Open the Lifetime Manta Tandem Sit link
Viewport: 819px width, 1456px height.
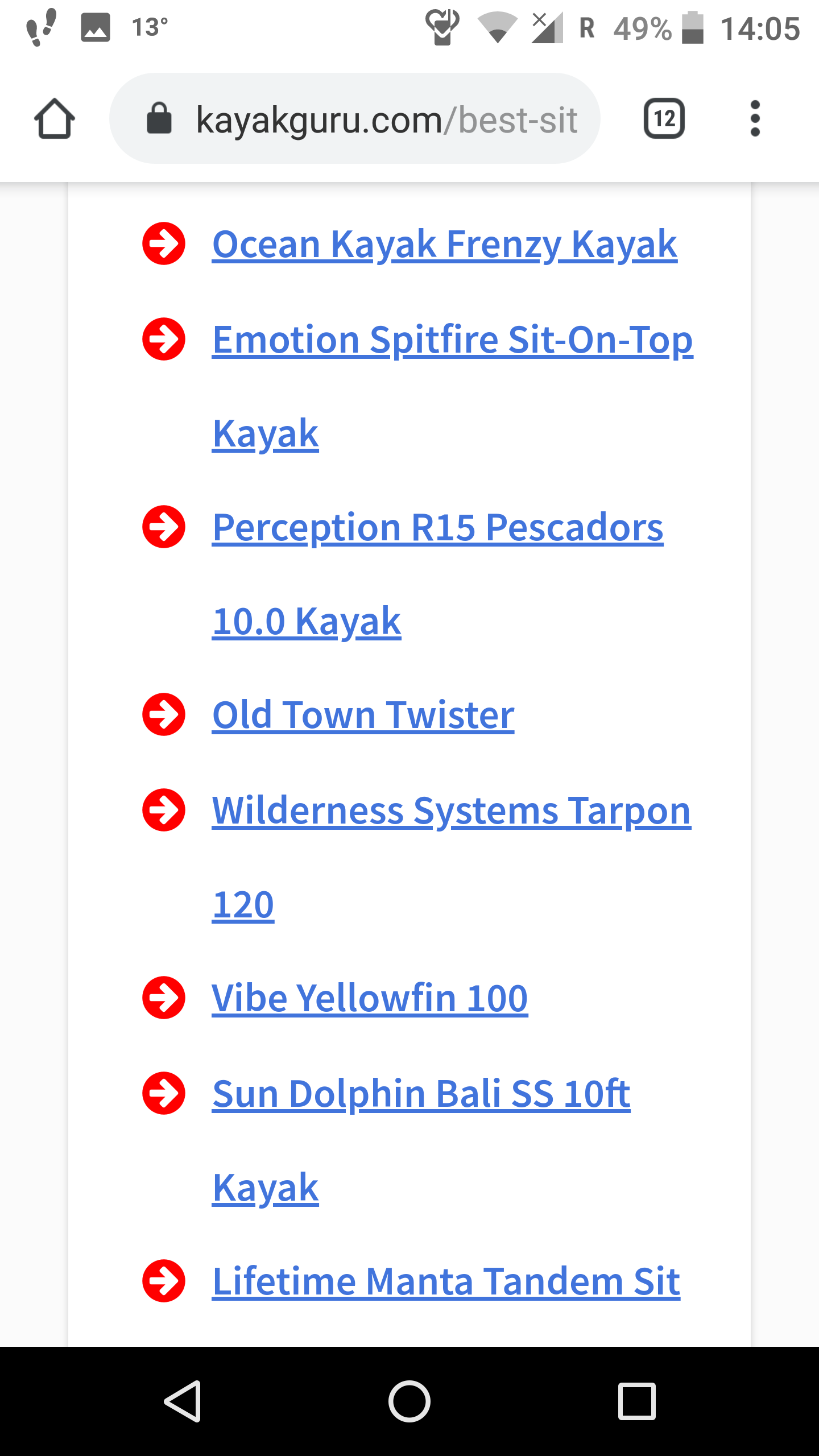pos(446,1282)
